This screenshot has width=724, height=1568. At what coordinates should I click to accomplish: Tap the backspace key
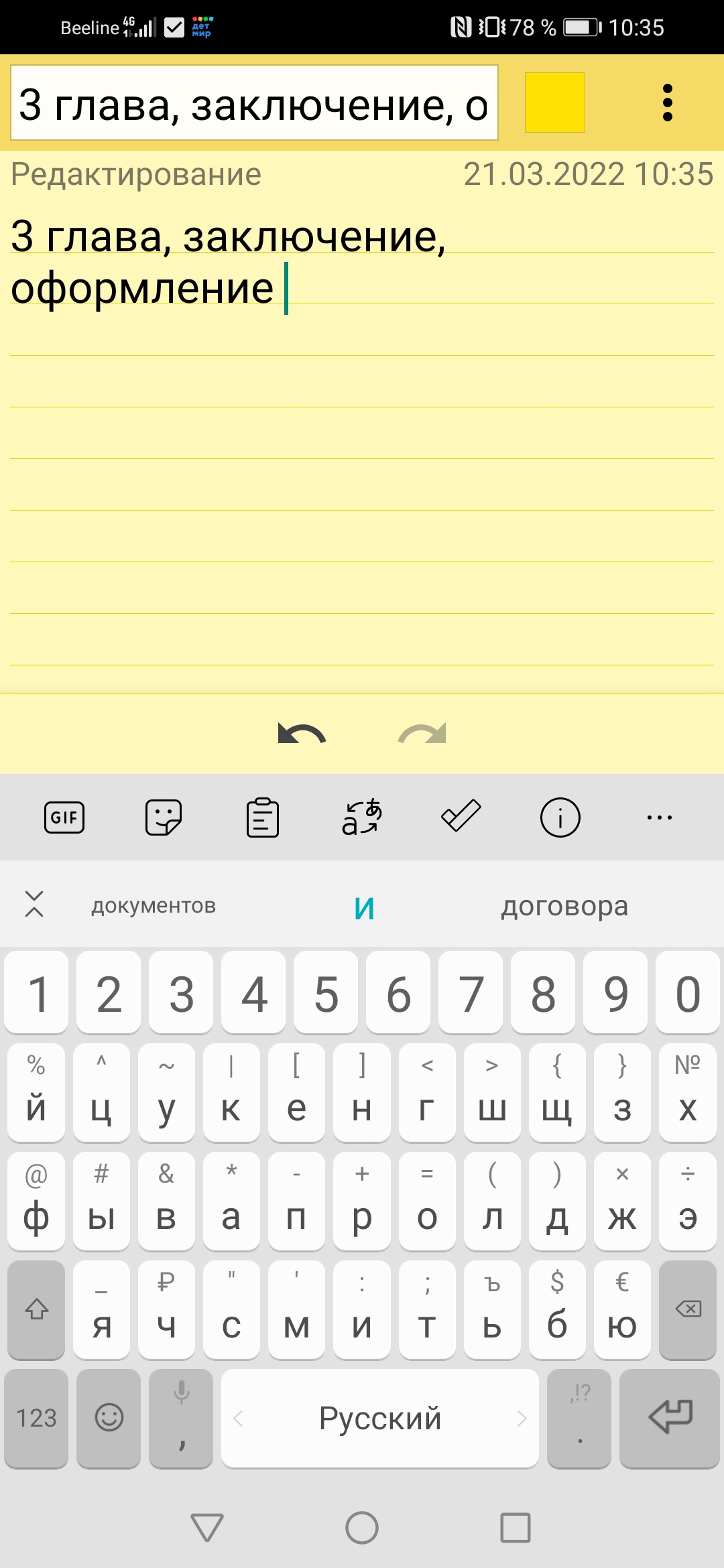688,1309
